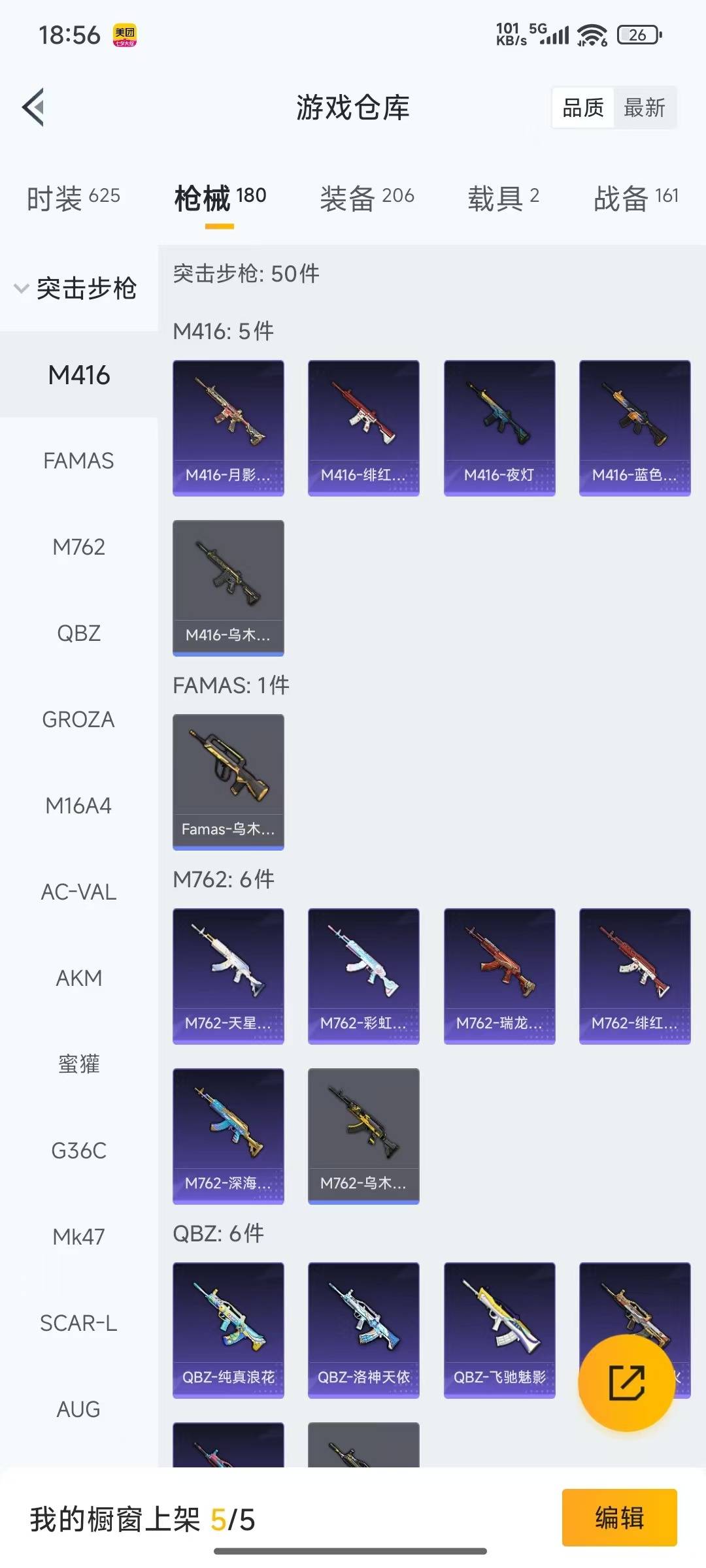Tap the 编辑 button
This screenshot has width=706, height=1568.
(619, 1517)
